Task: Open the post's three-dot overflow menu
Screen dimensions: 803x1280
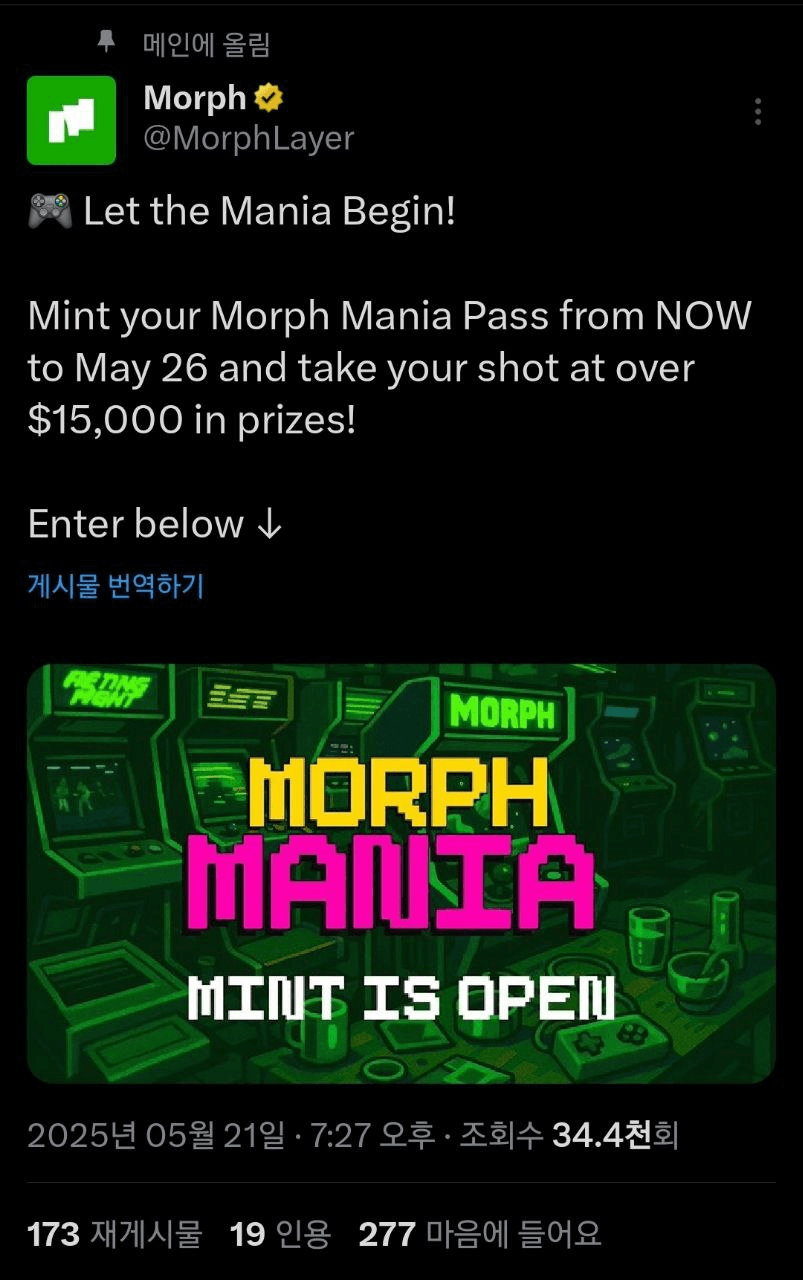Action: tap(758, 112)
